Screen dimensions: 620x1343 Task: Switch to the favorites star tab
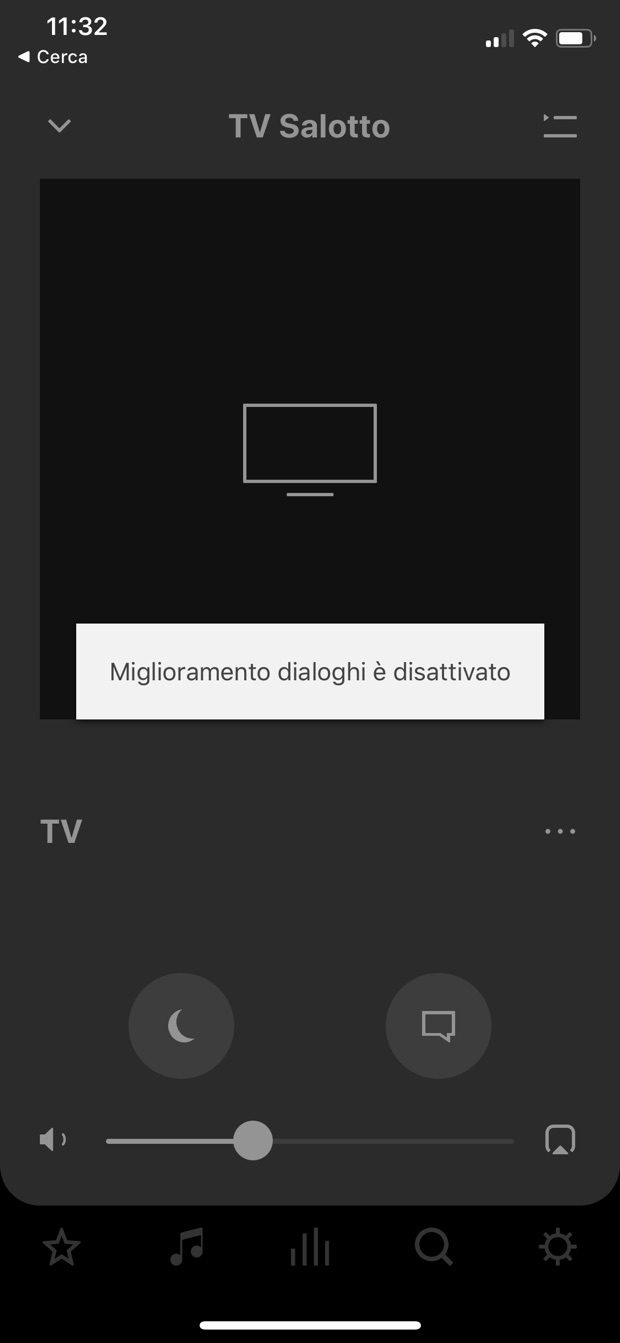click(61, 1247)
